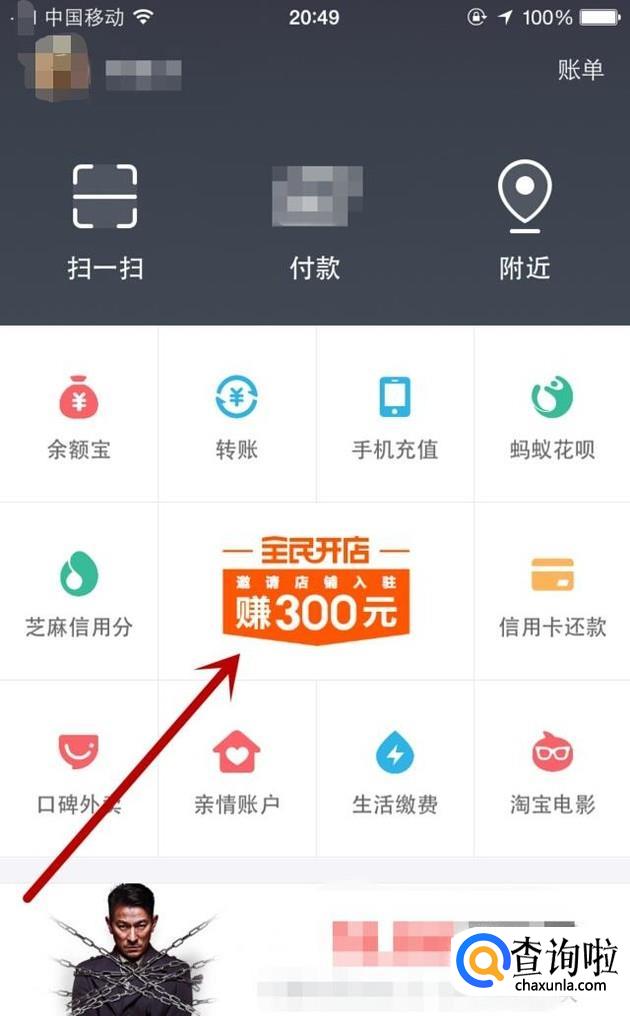Open the 全民开店 赚300元 banner
This screenshot has width=630, height=1016.
pyautogui.click(x=316, y=592)
